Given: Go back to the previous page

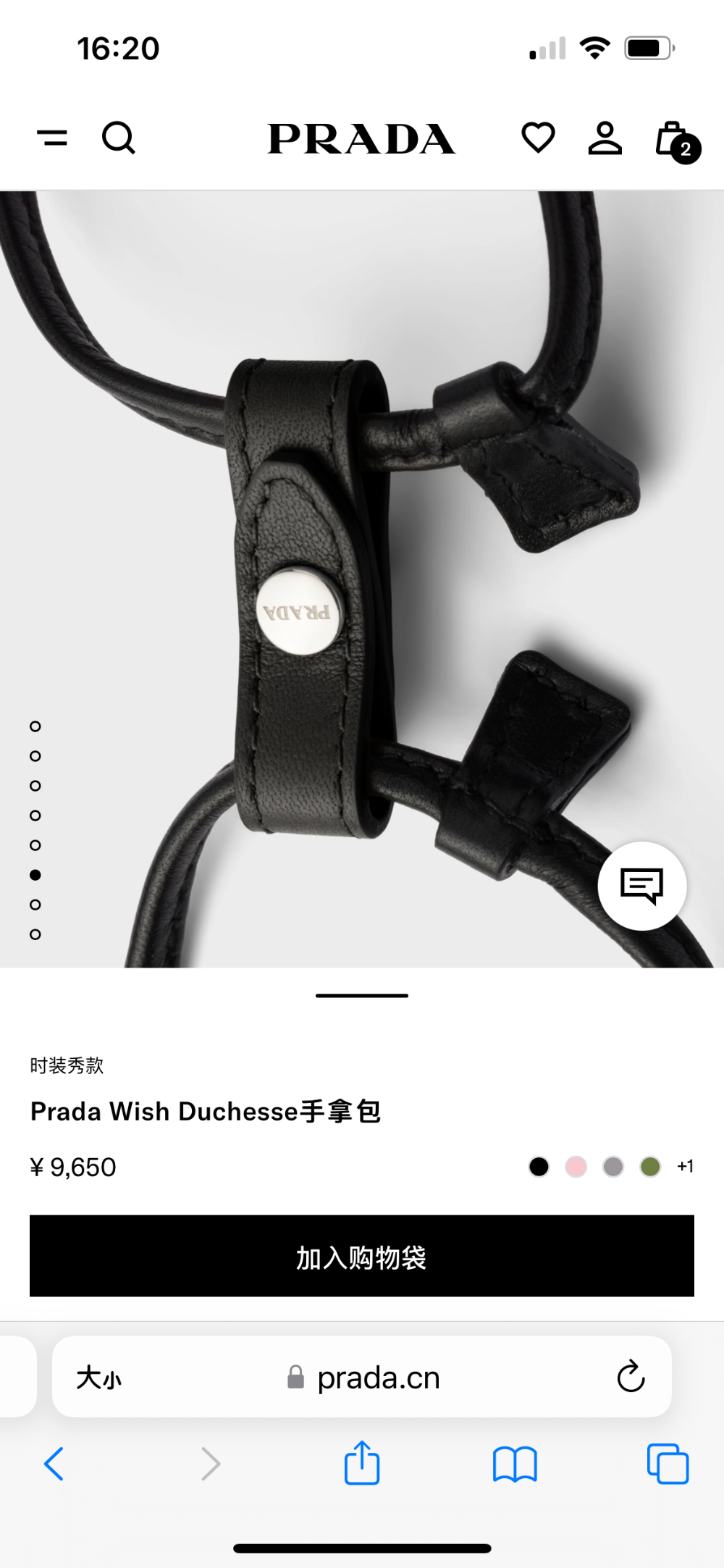Looking at the screenshot, I should 54,1464.
